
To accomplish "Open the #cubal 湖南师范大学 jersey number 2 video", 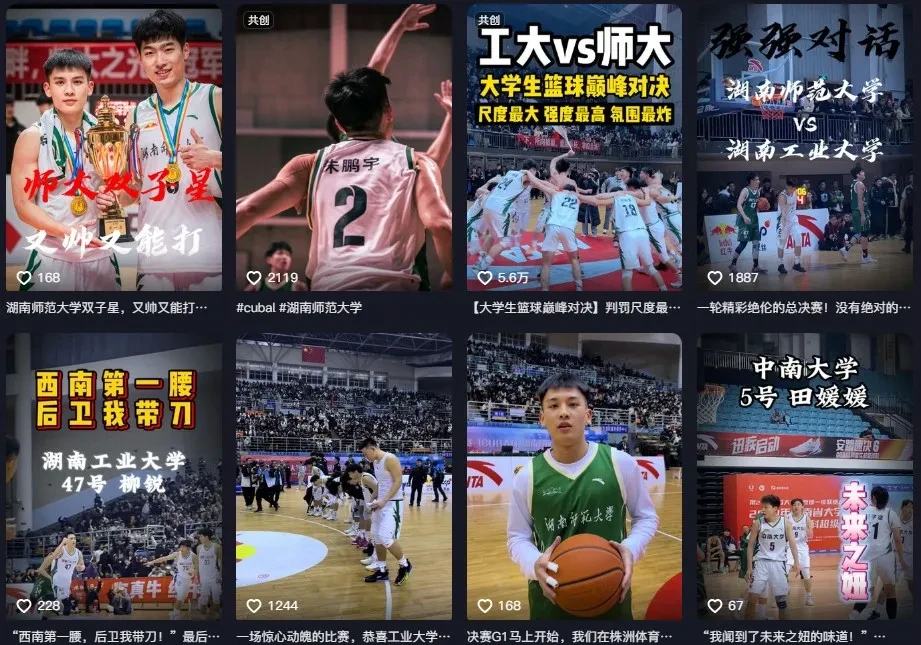I will point(343,150).
